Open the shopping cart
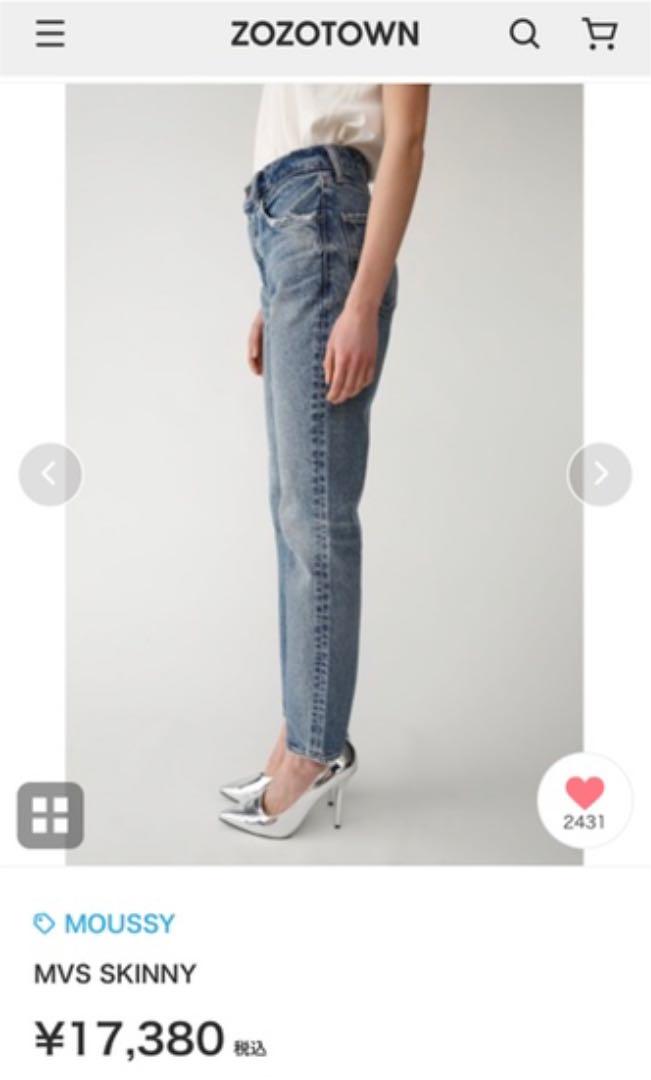 pyautogui.click(x=600, y=34)
